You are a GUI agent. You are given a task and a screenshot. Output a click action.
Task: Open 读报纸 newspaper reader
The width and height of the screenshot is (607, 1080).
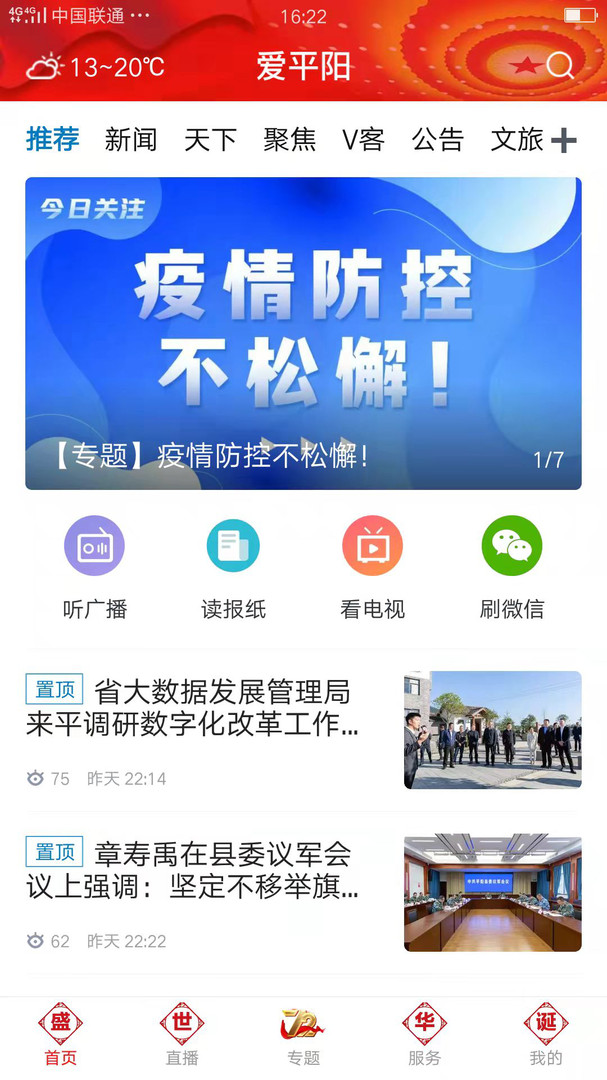click(x=233, y=567)
